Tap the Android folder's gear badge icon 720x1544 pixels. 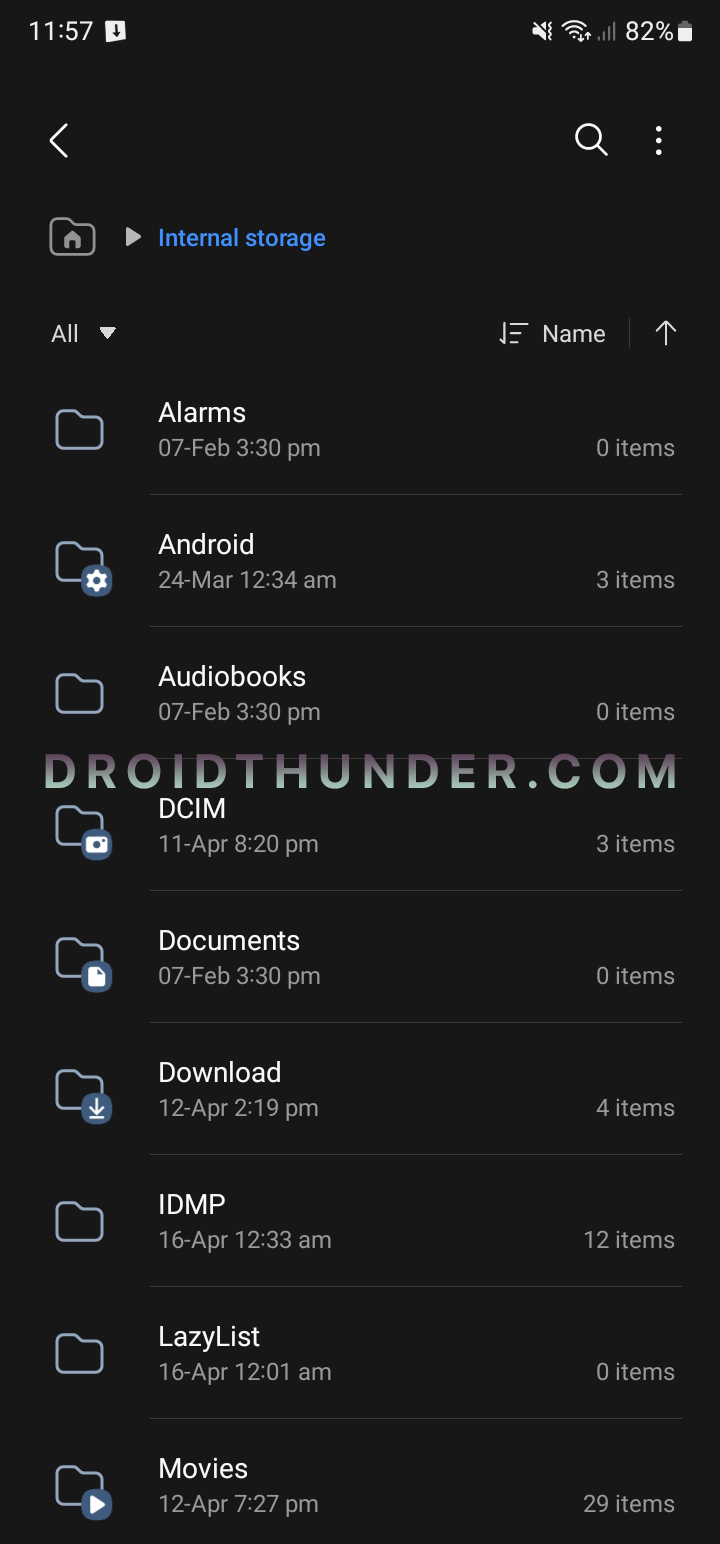pyautogui.click(x=101, y=580)
